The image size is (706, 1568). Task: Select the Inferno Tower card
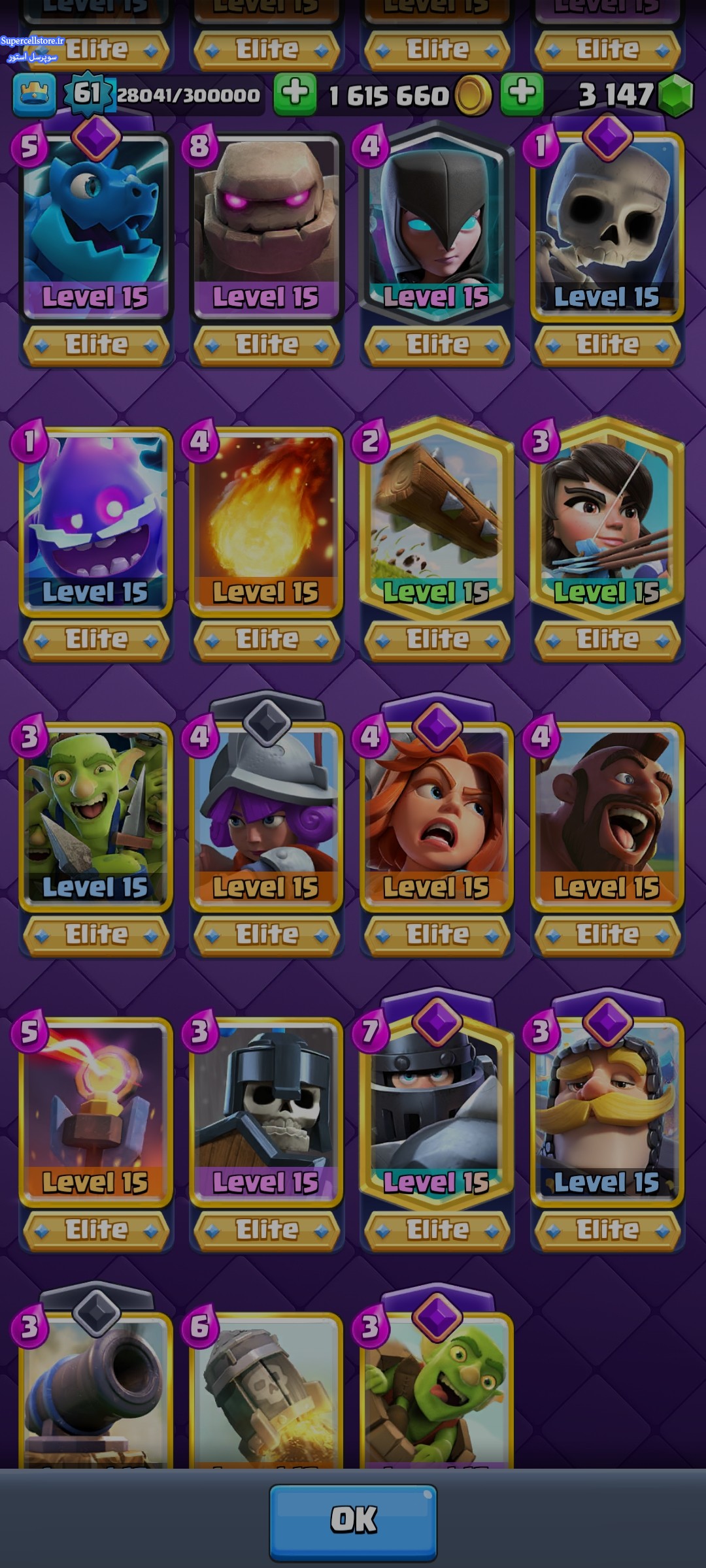tap(96, 1112)
